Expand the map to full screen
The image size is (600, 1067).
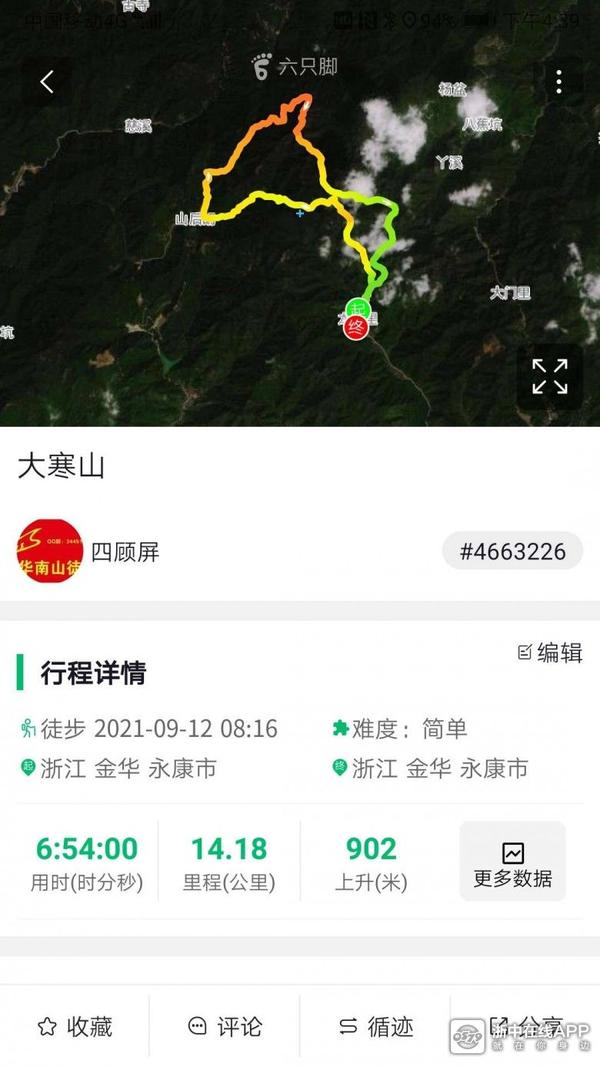[x=549, y=377]
